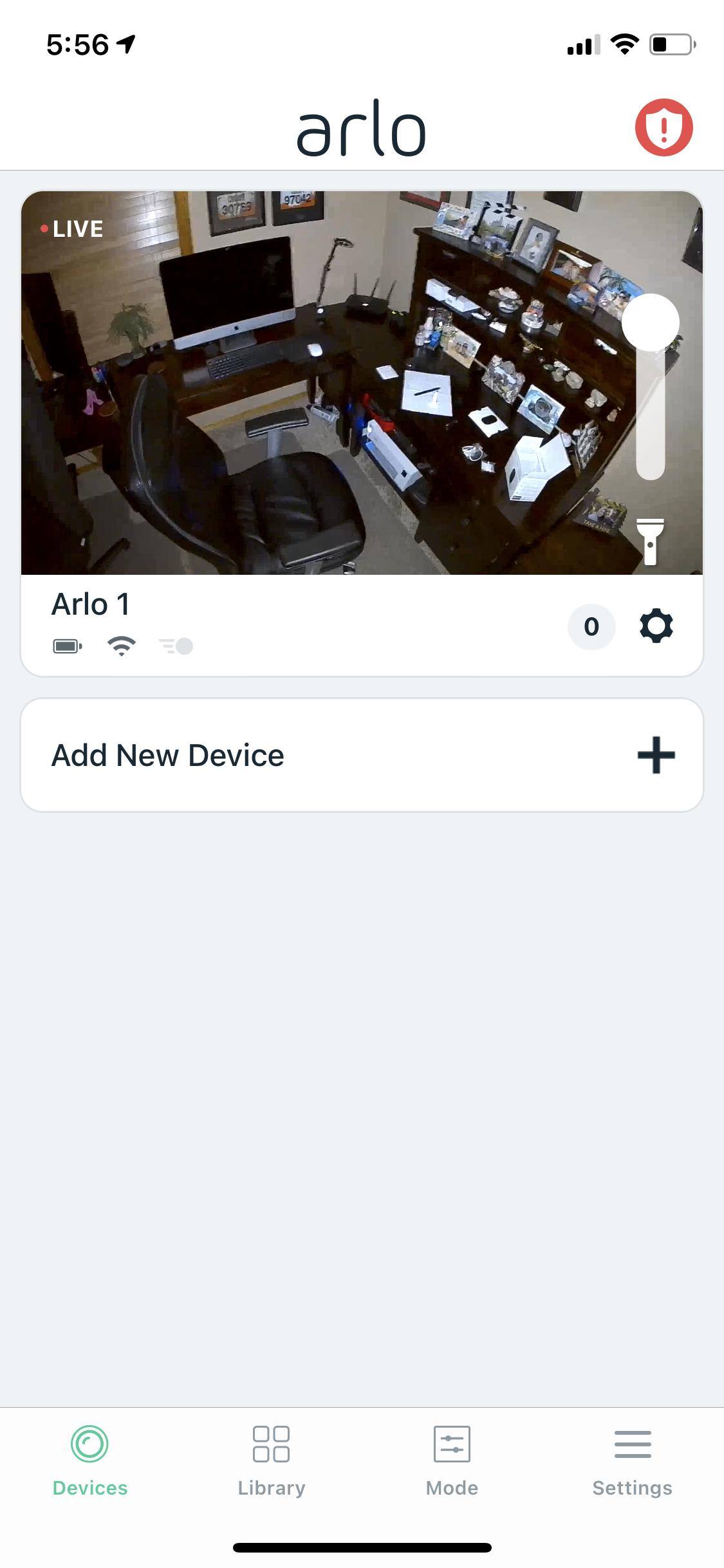This screenshot has height=1568, width=724.
Task: Turn on the camera spotlight flashlight
Action: [650, 542]
